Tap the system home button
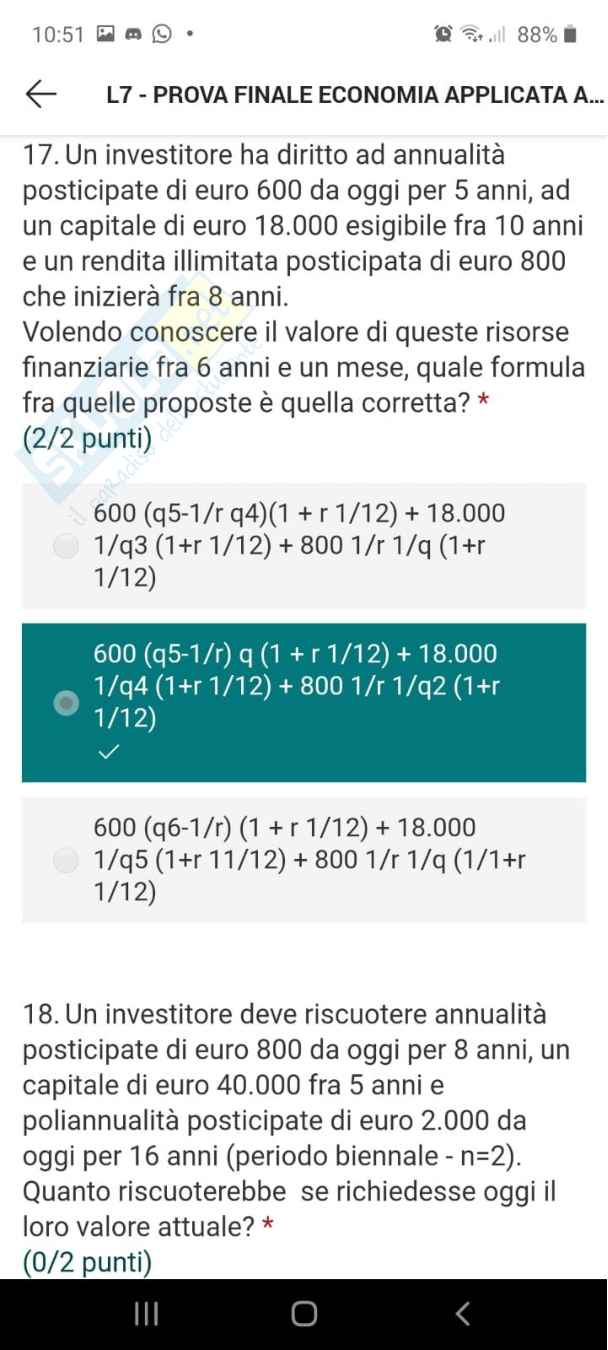This screenshot has width=608, height=1350. click(304, 1313)
